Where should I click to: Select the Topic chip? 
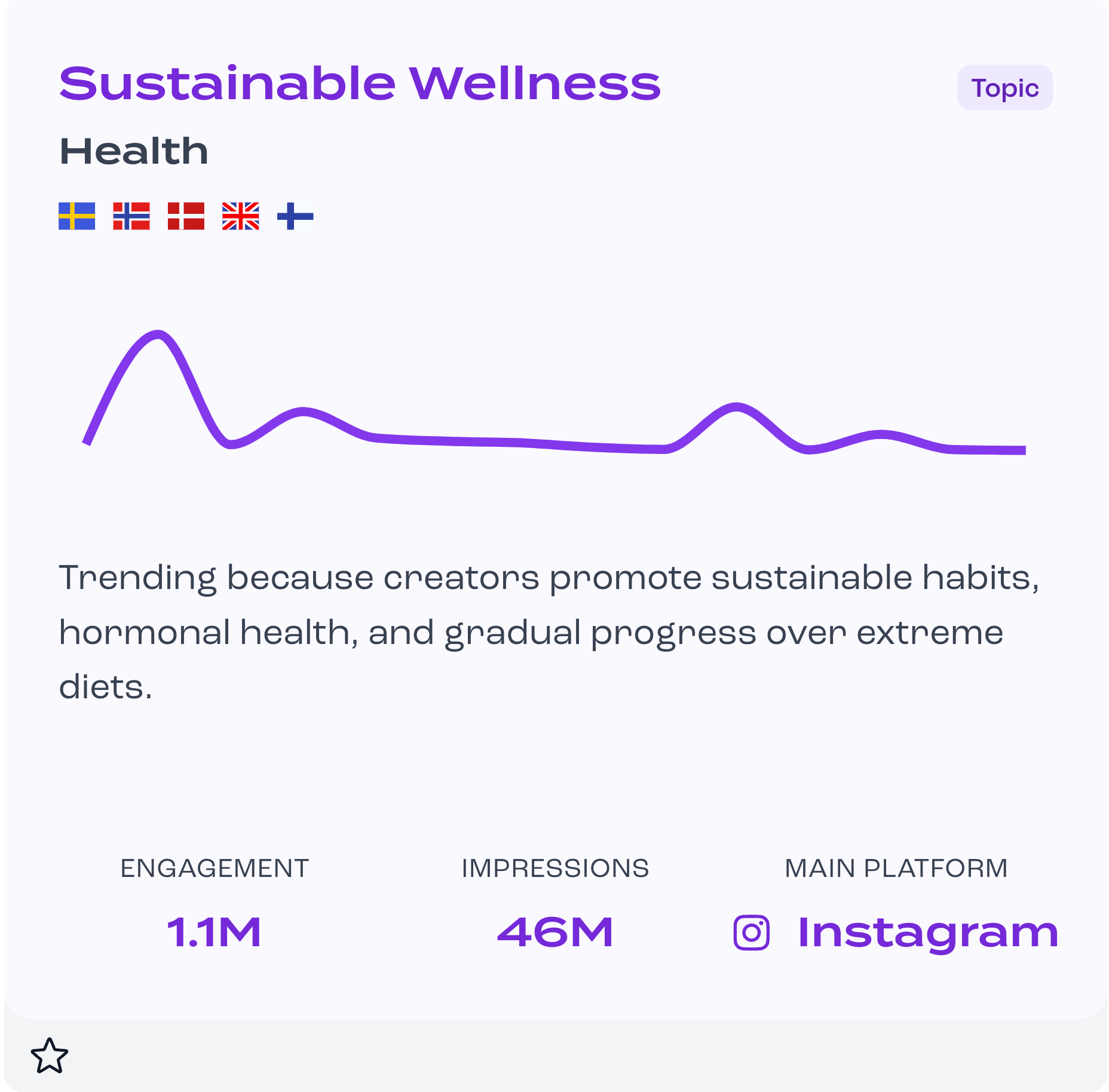[x=1005, y=88]
